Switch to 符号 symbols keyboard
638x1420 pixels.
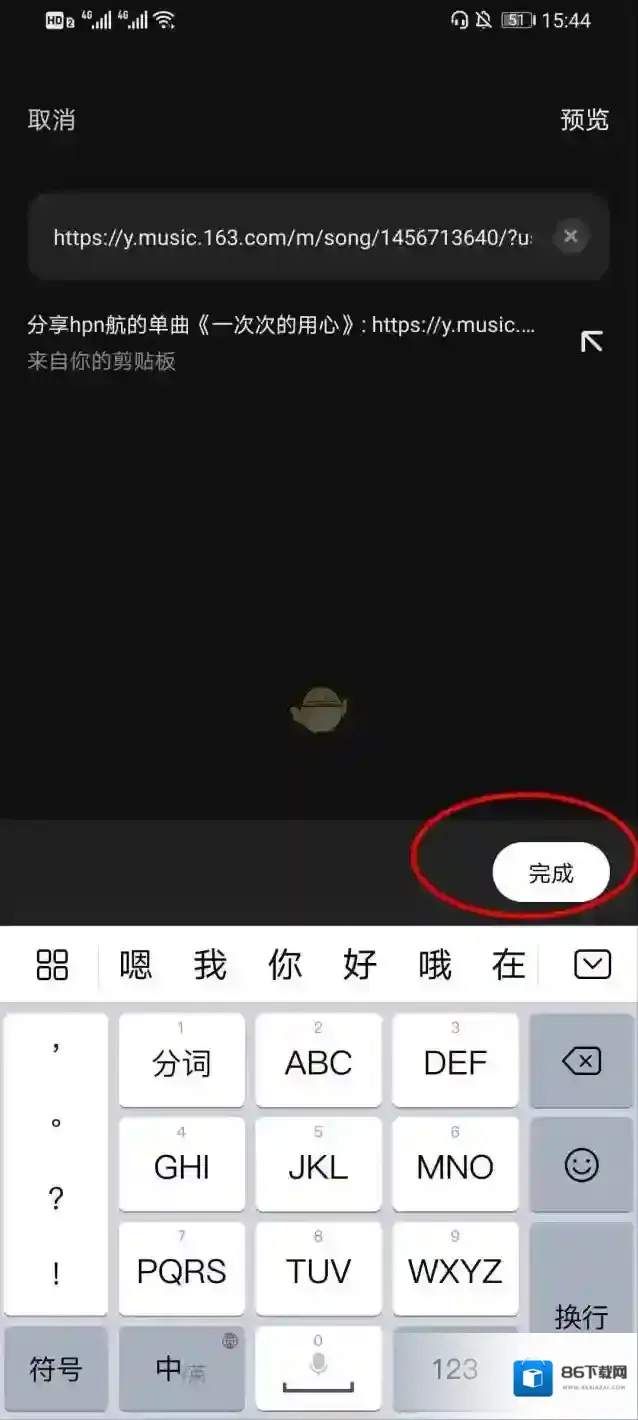click(x=55, y=1369)
